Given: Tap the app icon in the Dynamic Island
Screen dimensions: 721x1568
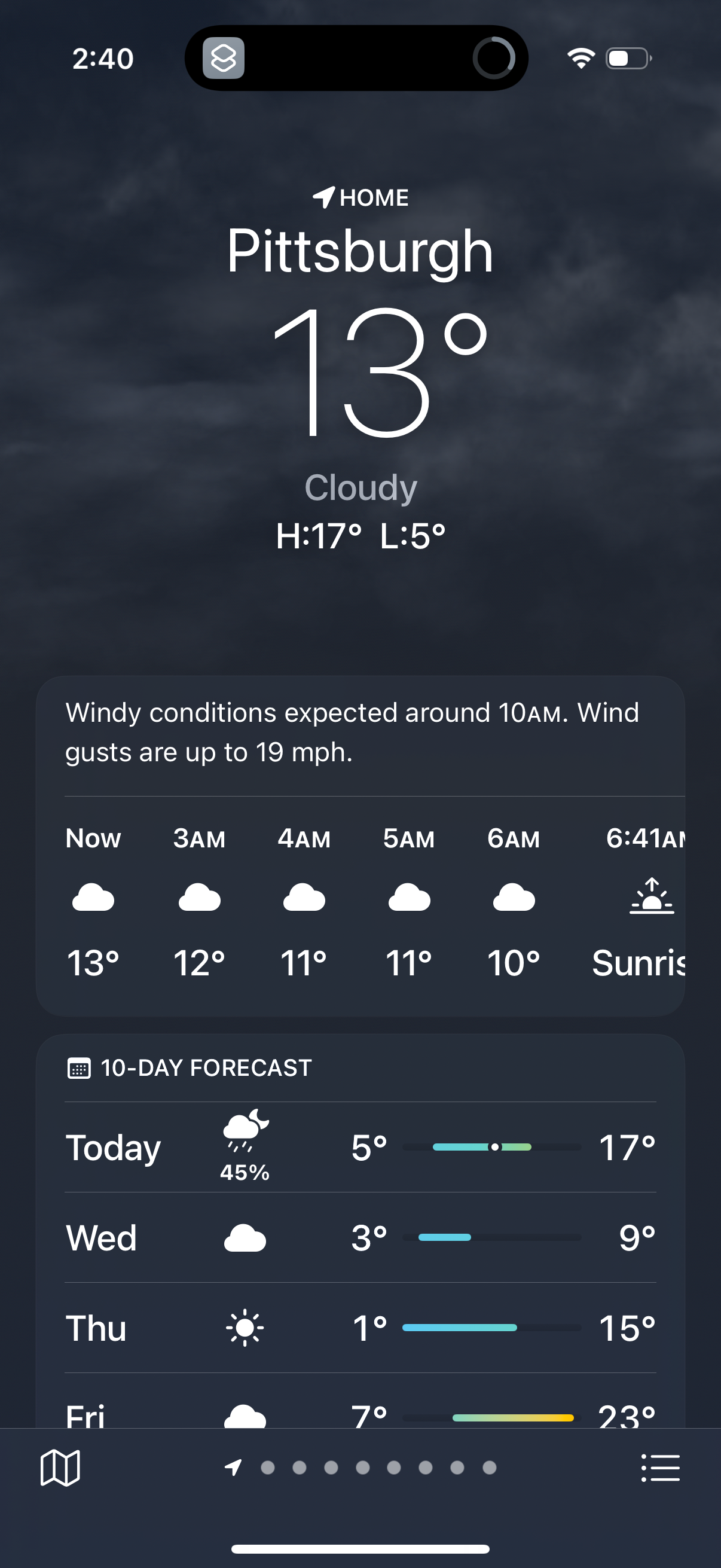Looking at the screenshot, I should coord(225,59).
